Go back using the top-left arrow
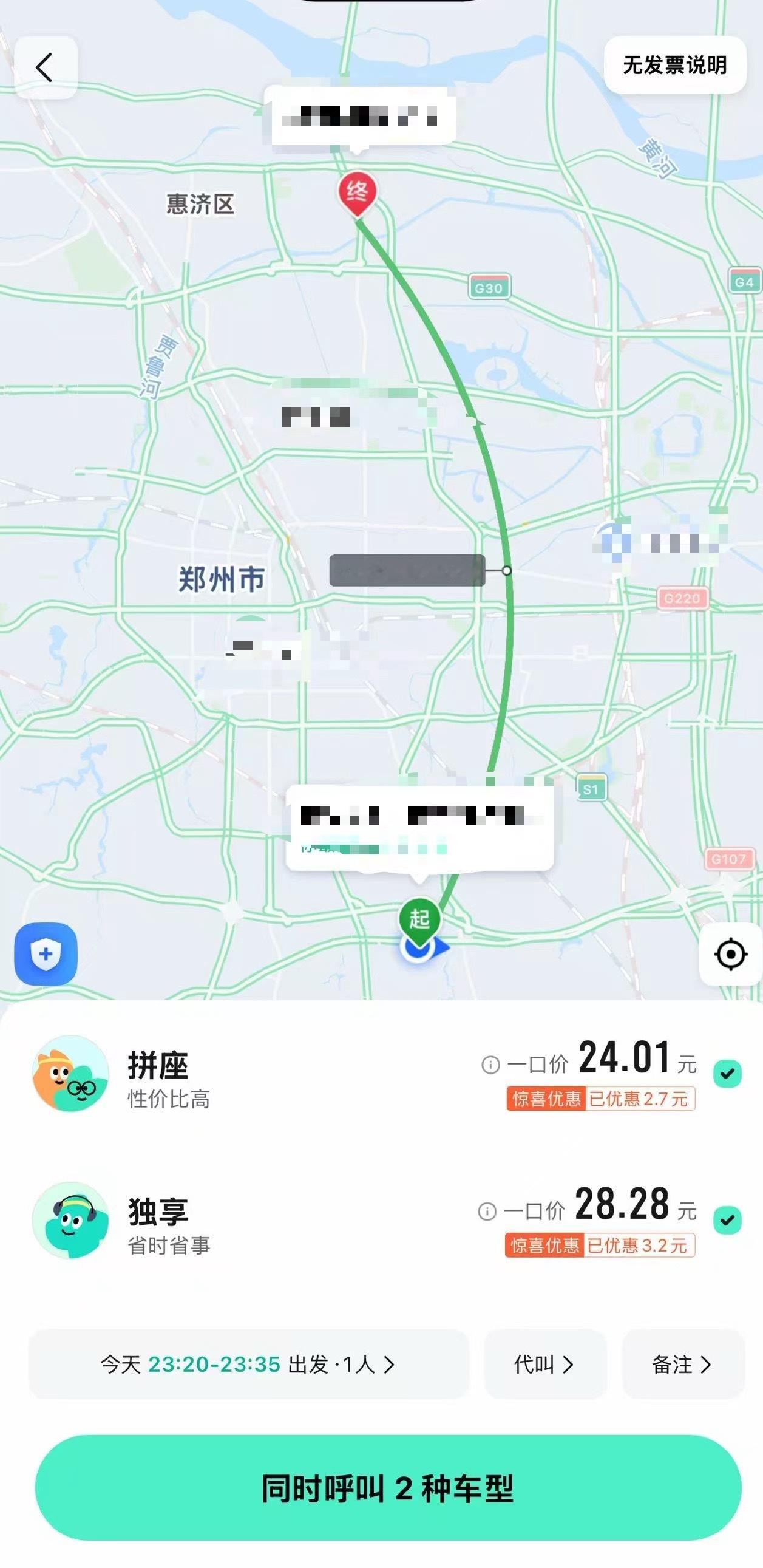 tap(45, 67)
